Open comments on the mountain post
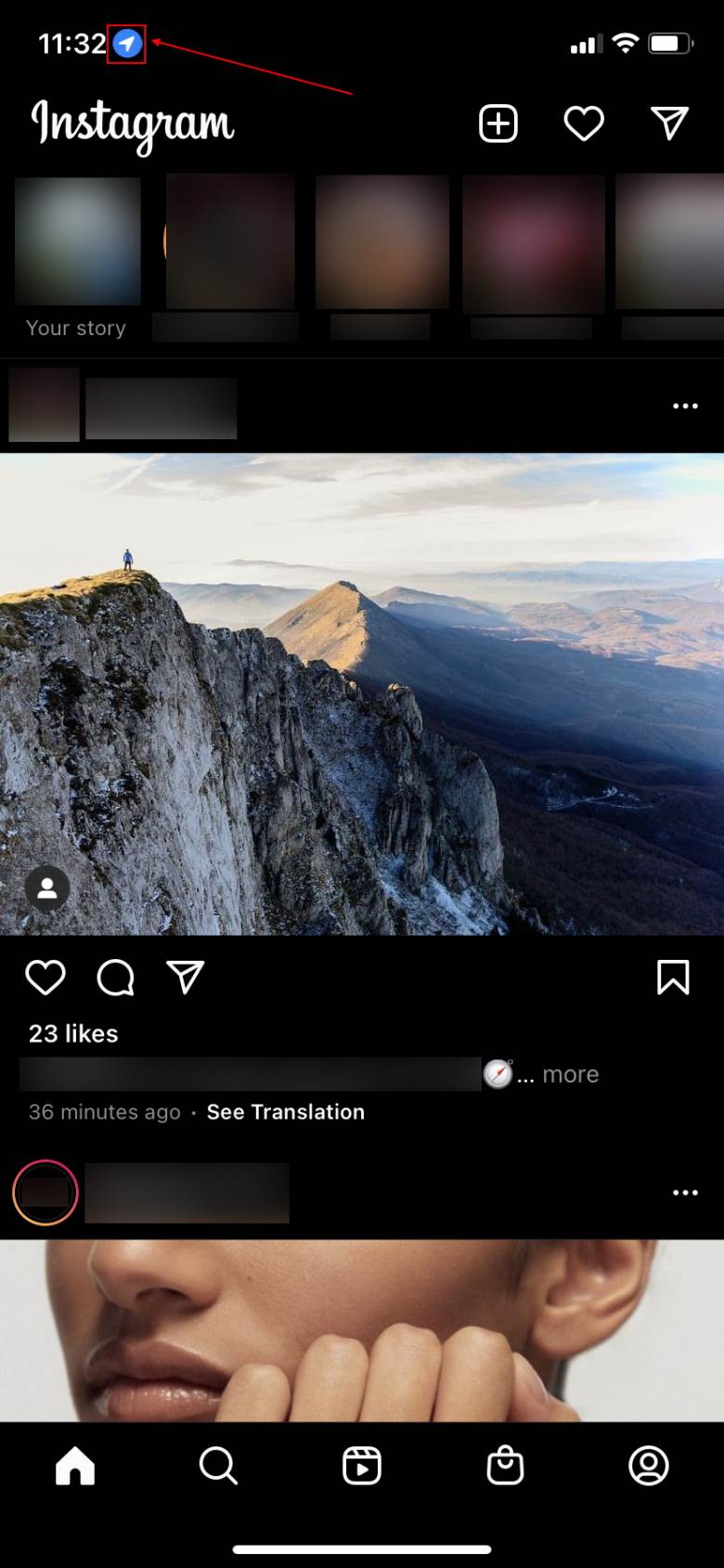Viewport: 724px width, 1568px height. [115, 978]
